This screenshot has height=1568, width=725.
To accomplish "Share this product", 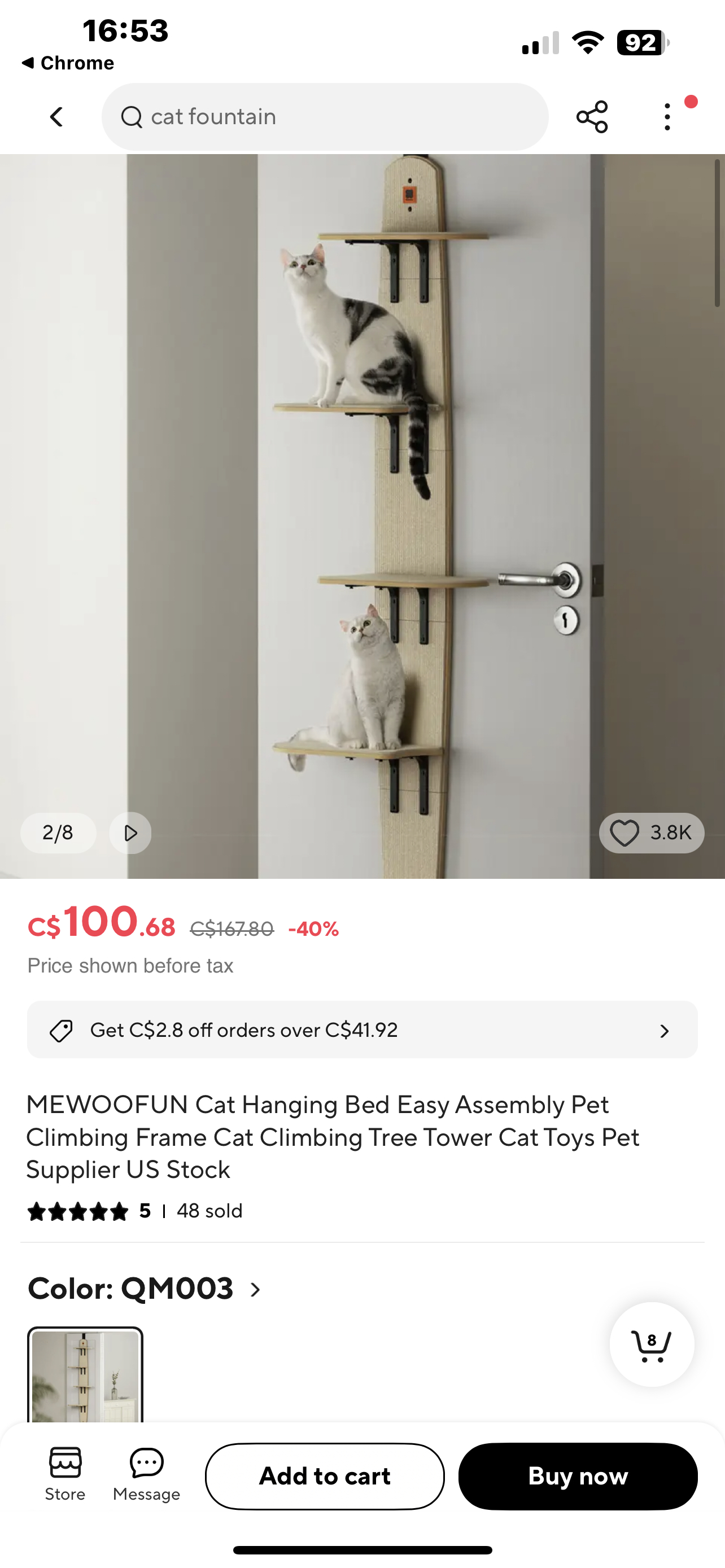I will [592, 116].
